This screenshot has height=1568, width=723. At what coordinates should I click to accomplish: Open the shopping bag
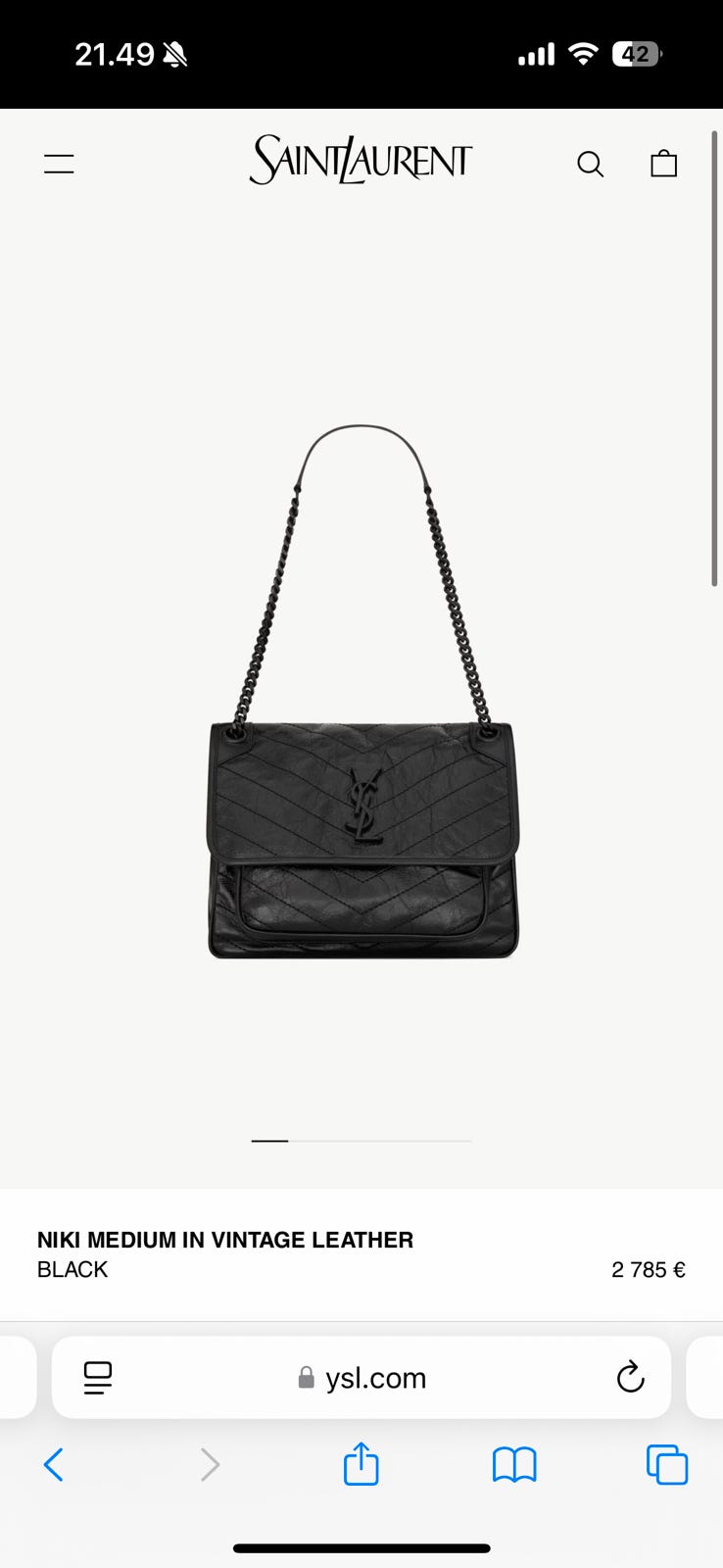point(663,164)
